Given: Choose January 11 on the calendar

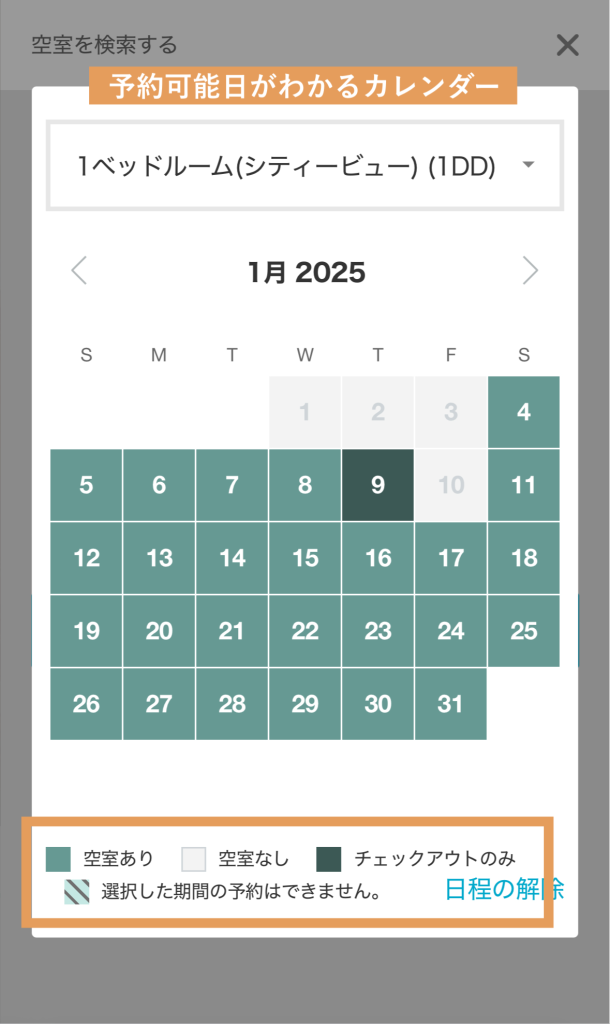Looking at the screenshot, I should pyautogui.click(x=524, y=485).
